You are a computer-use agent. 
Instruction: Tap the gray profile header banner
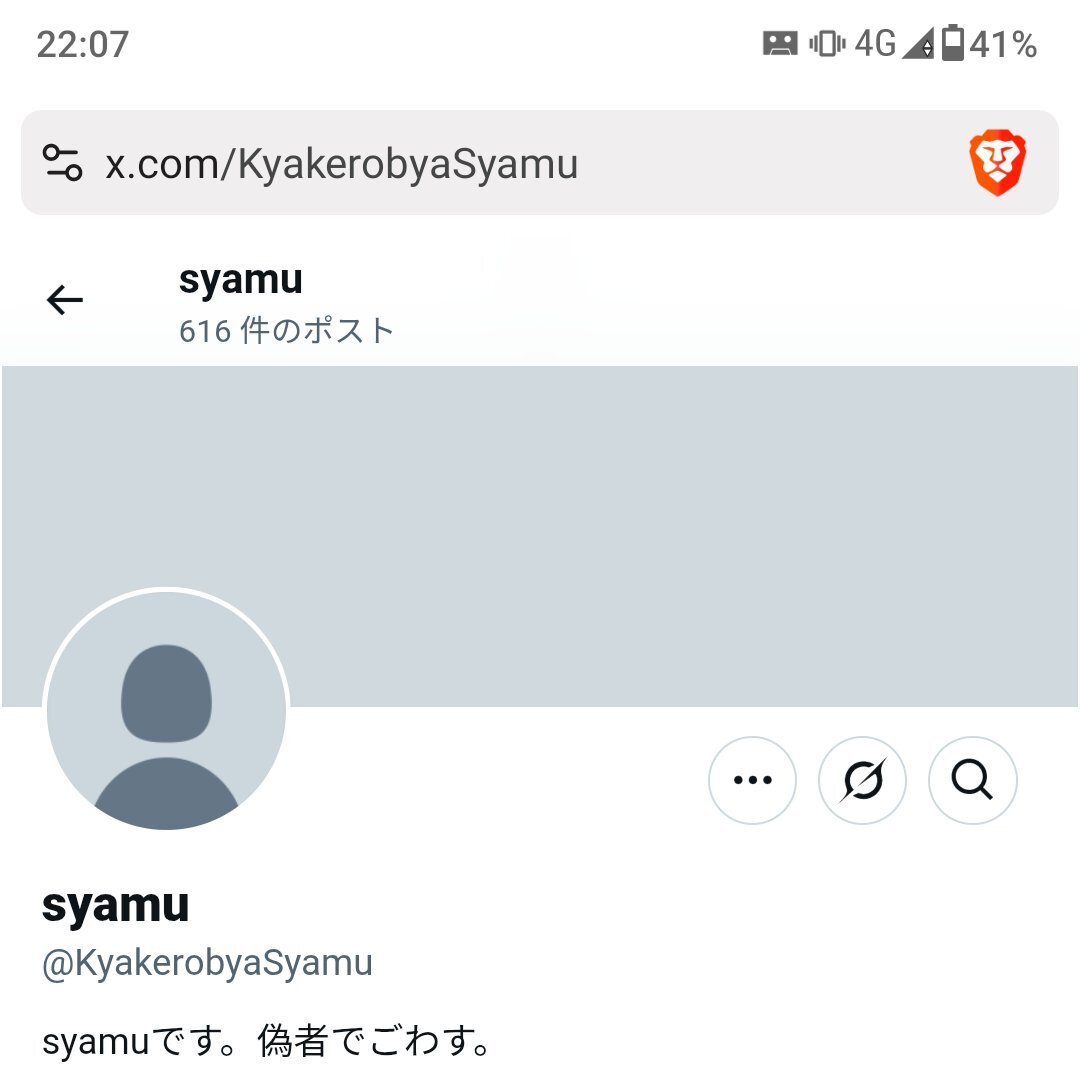click(600, 500)
